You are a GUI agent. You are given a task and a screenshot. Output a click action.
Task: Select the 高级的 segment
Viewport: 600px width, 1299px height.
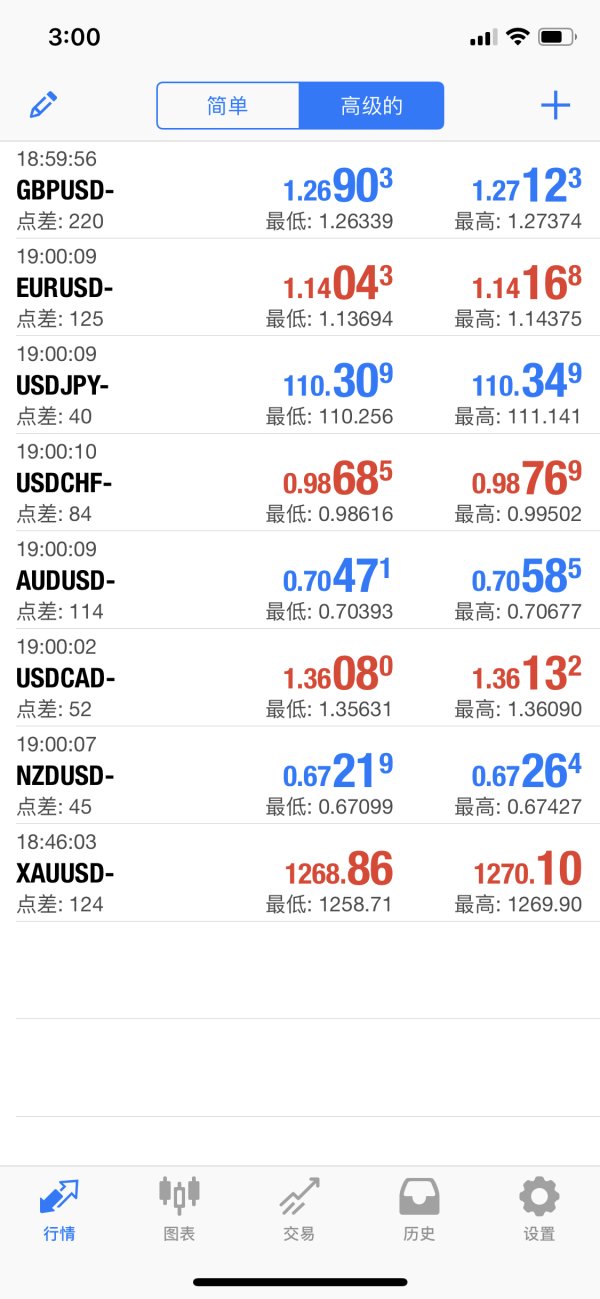[x=371, y=106]
